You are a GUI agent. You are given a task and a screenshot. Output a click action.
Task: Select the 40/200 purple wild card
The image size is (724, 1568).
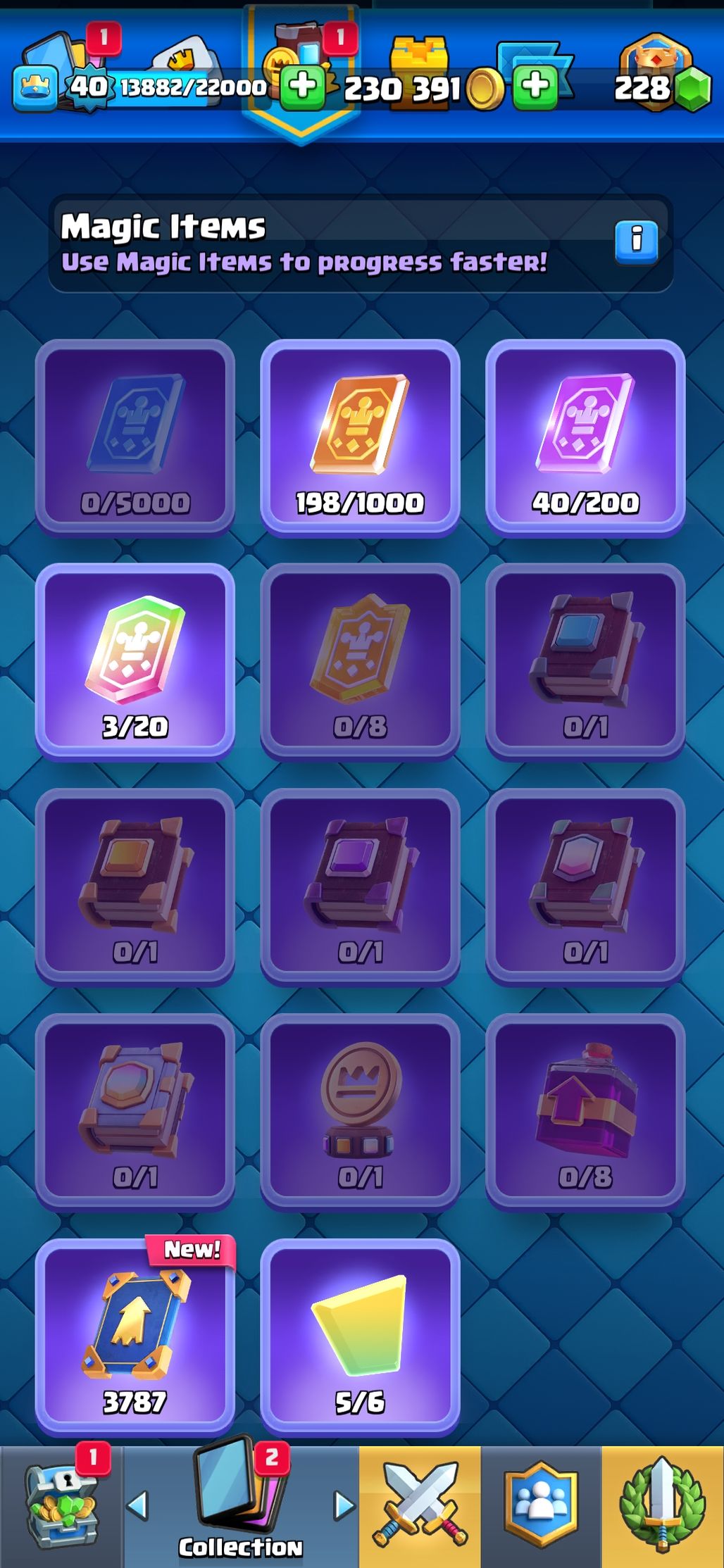pyautogui.click(x=585, y=438)
